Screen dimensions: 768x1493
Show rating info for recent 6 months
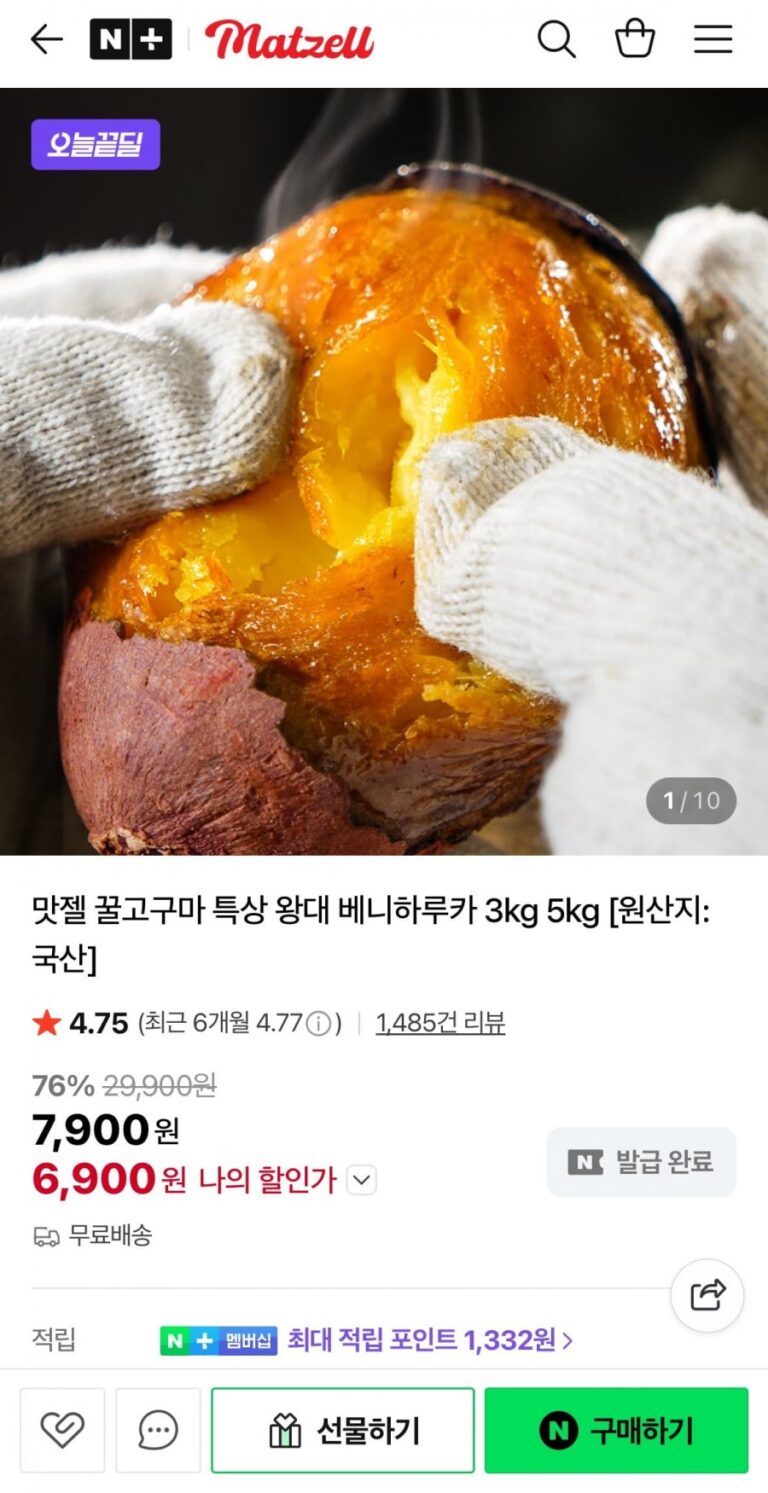pyautogui.click(x=318, y=1024)
